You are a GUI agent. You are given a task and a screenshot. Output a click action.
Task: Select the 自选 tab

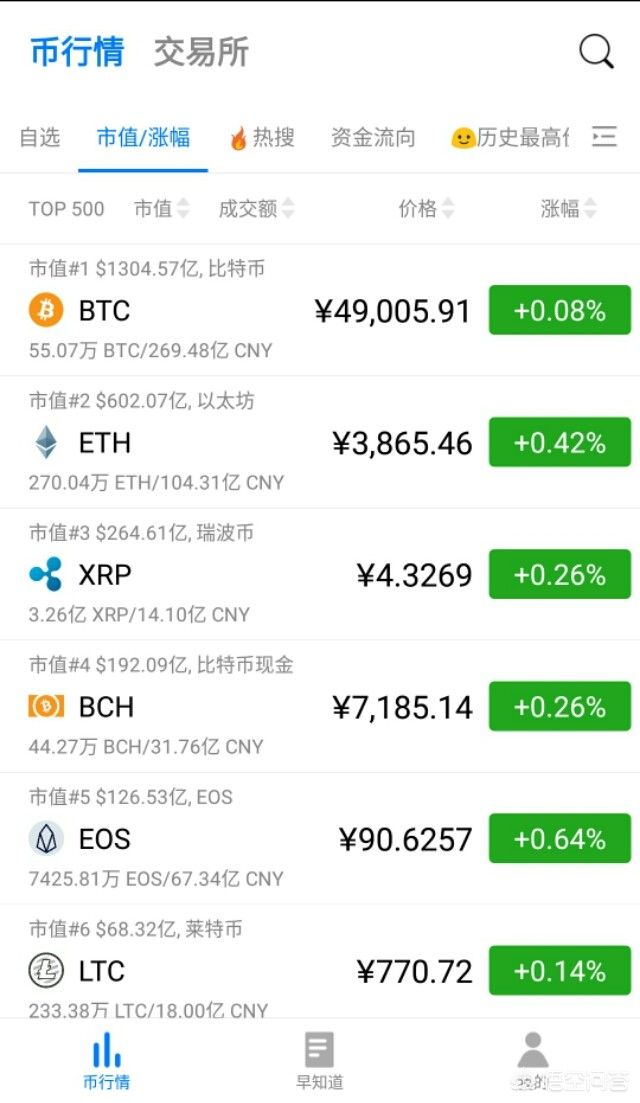pyautogui.click(x=40, y=138)
